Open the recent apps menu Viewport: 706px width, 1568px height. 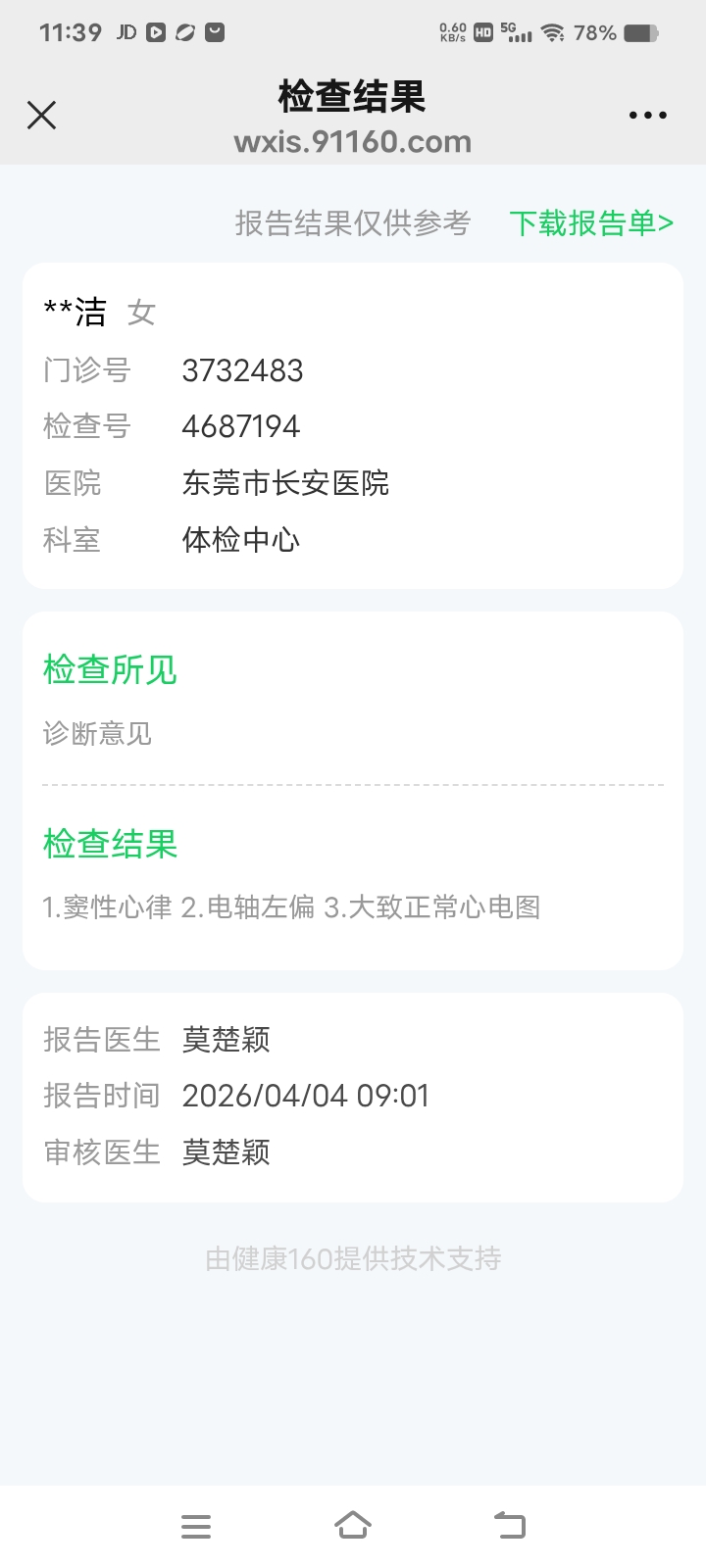196,1526
